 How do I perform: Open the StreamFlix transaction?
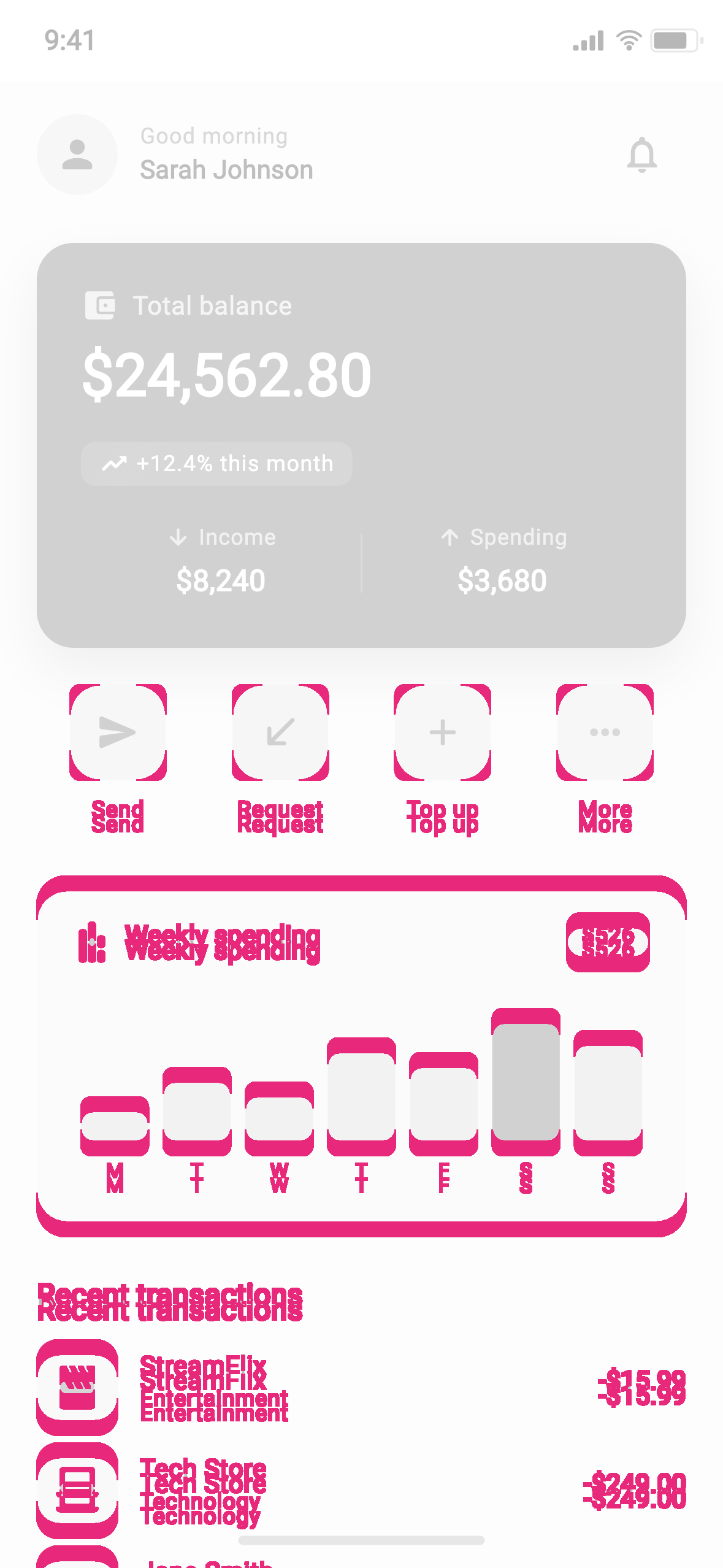click(361, 1388)
